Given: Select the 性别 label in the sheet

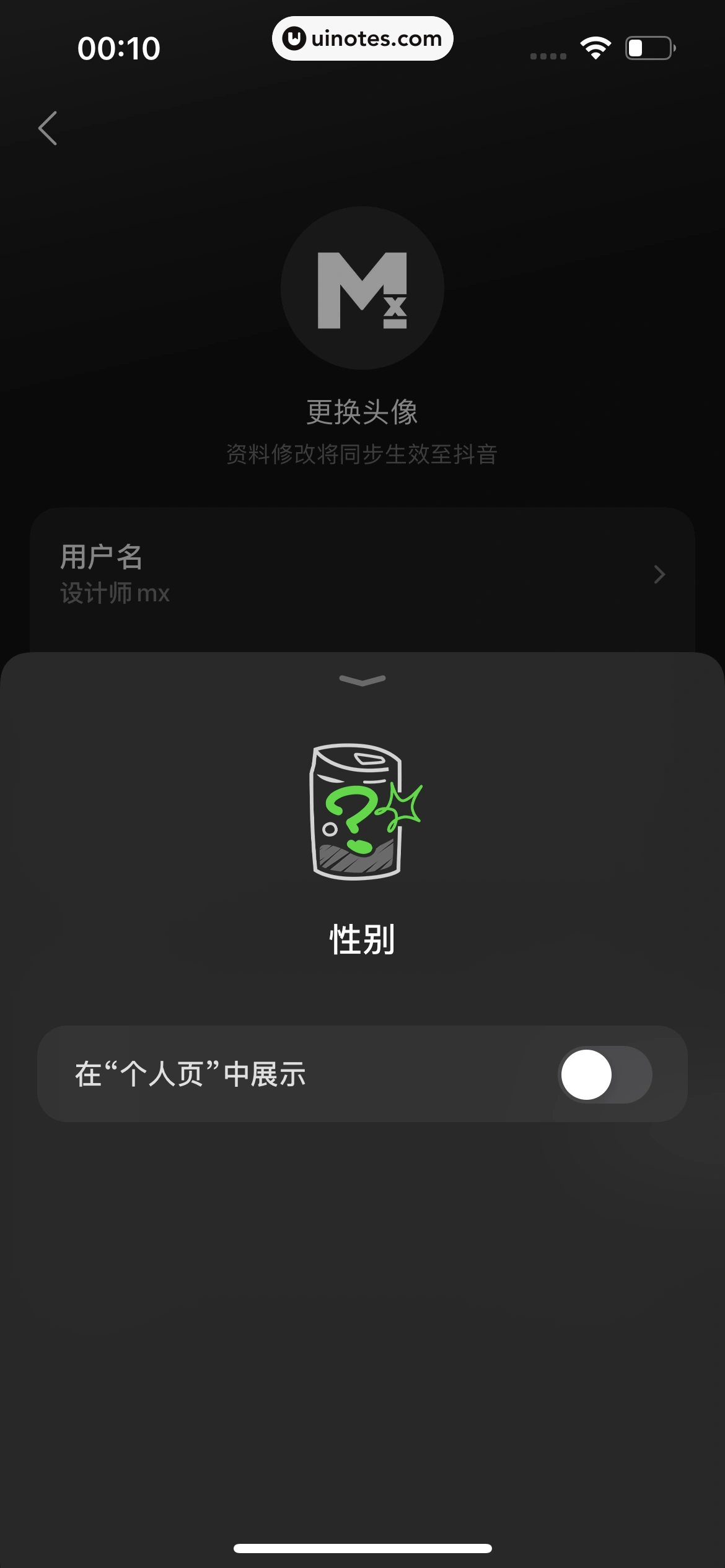Looking at the screenshot, I should click(362, 939).
